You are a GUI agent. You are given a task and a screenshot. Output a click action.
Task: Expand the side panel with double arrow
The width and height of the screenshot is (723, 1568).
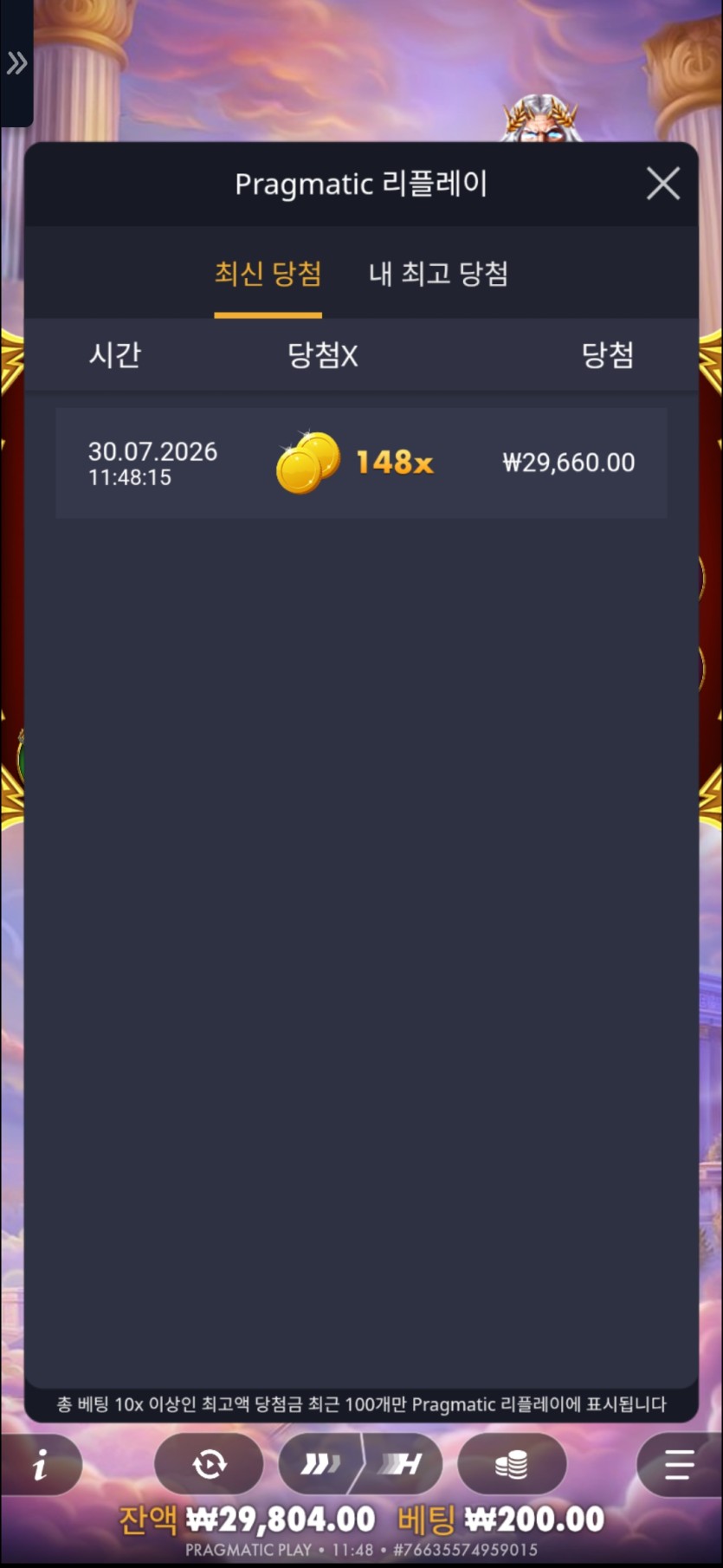point(16,63)
